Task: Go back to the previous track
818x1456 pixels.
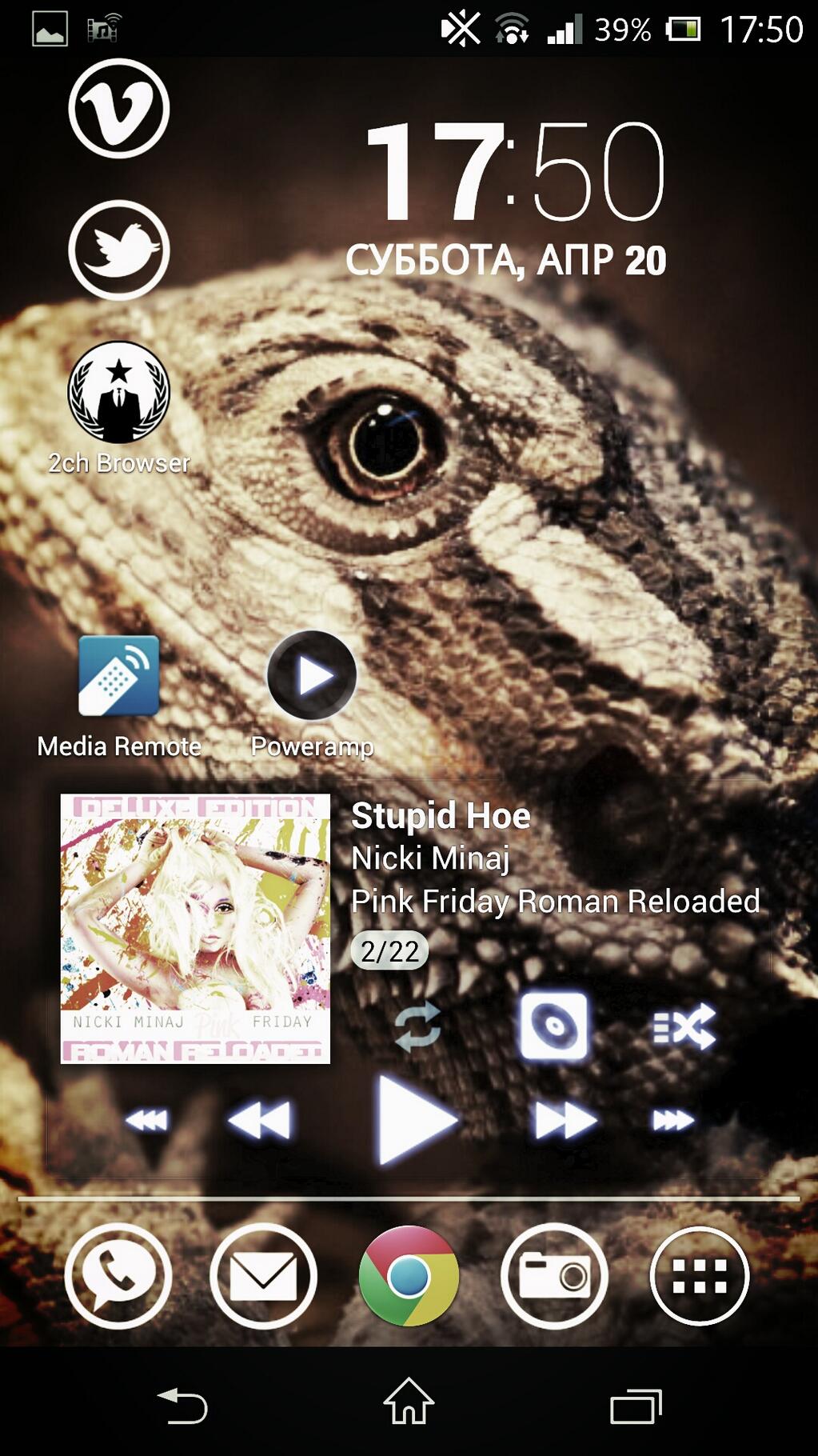Action: [260, 1120]
